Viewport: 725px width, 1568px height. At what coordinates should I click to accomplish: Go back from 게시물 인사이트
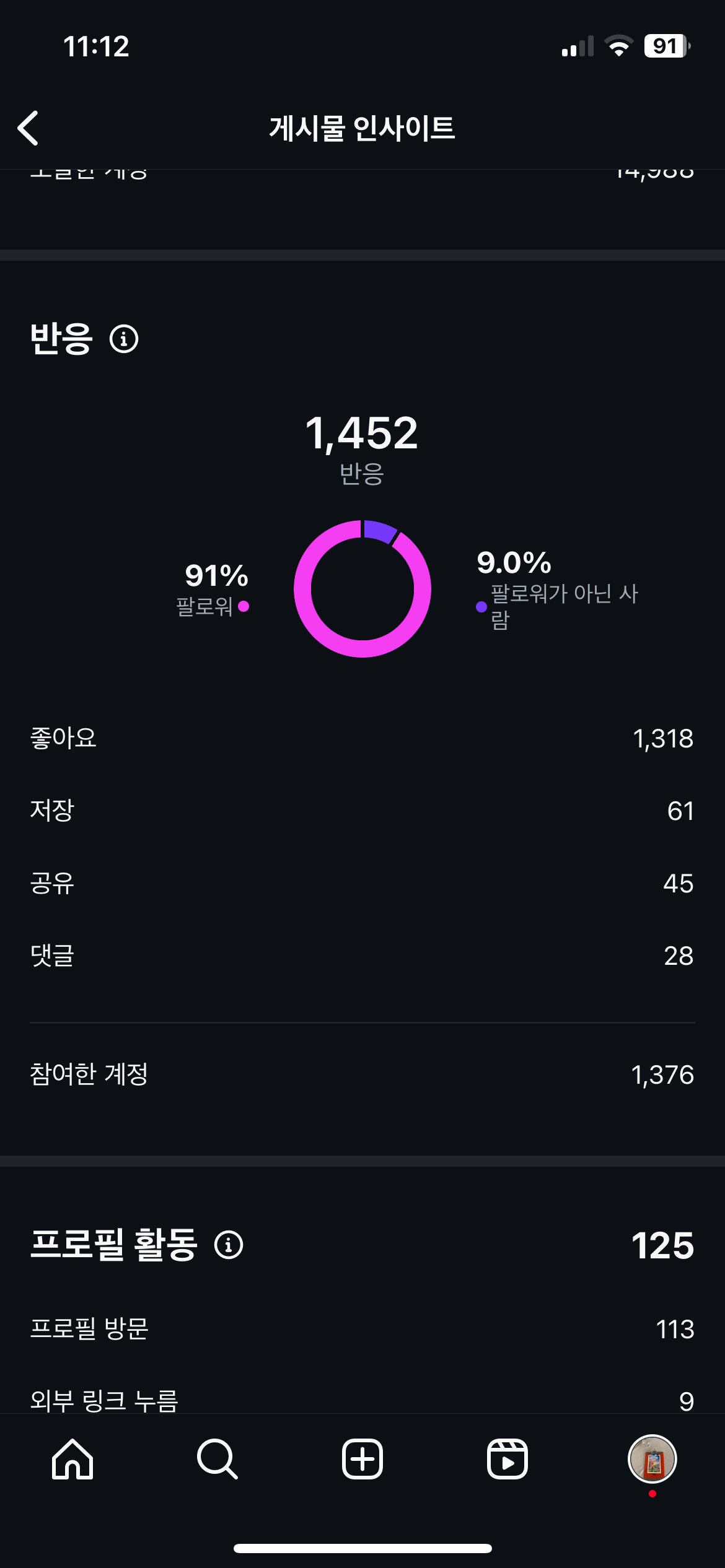point(29,128)
